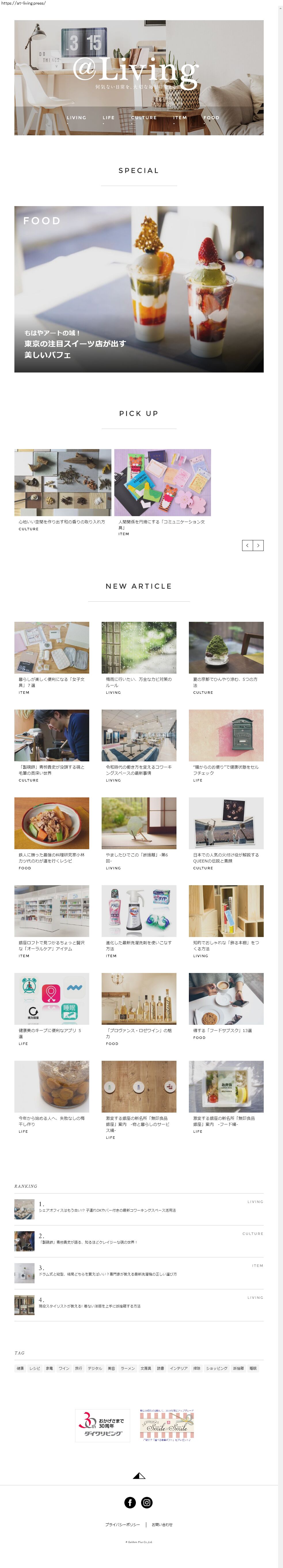Show previous Pick Up articles
Viewport: 283px width, 1568px height.
(x=247, y=546)
